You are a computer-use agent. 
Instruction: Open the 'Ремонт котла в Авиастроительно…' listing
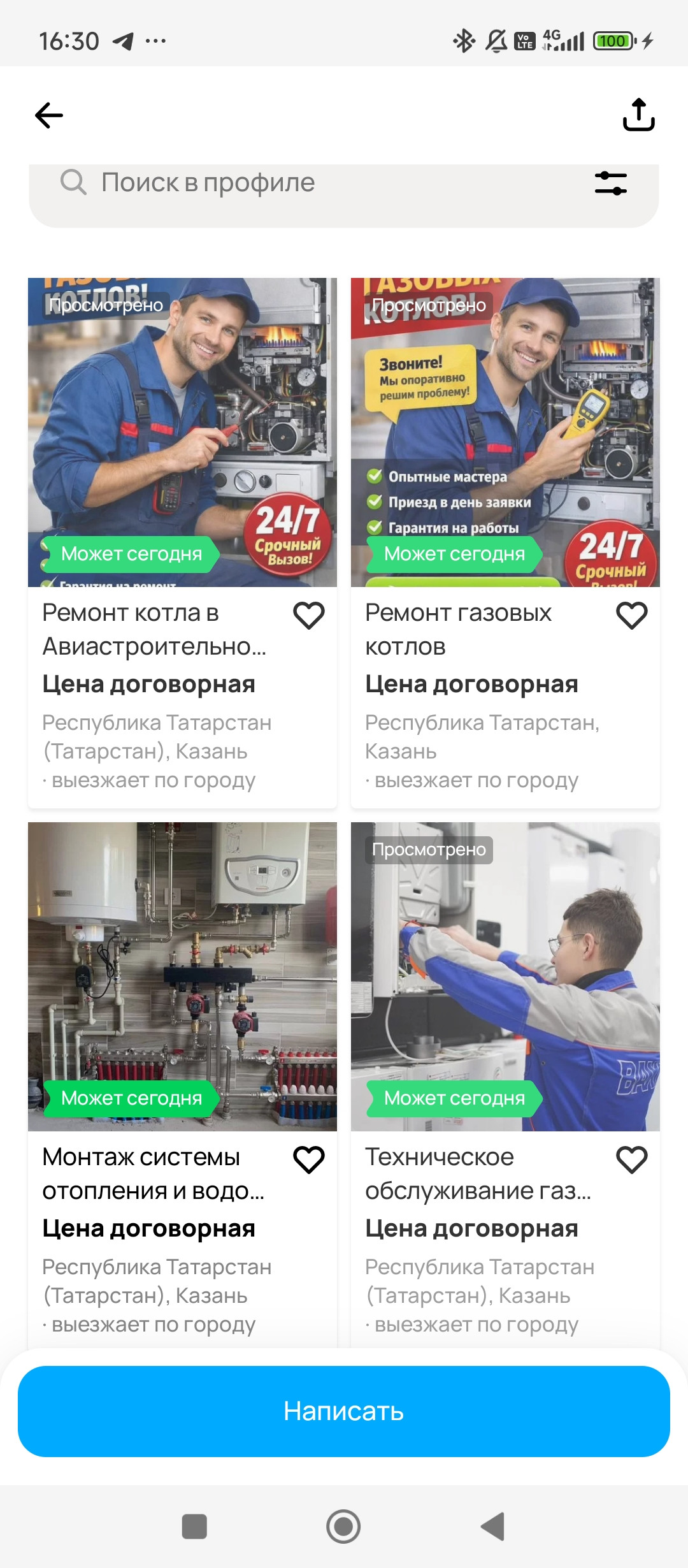pos(182,433)
